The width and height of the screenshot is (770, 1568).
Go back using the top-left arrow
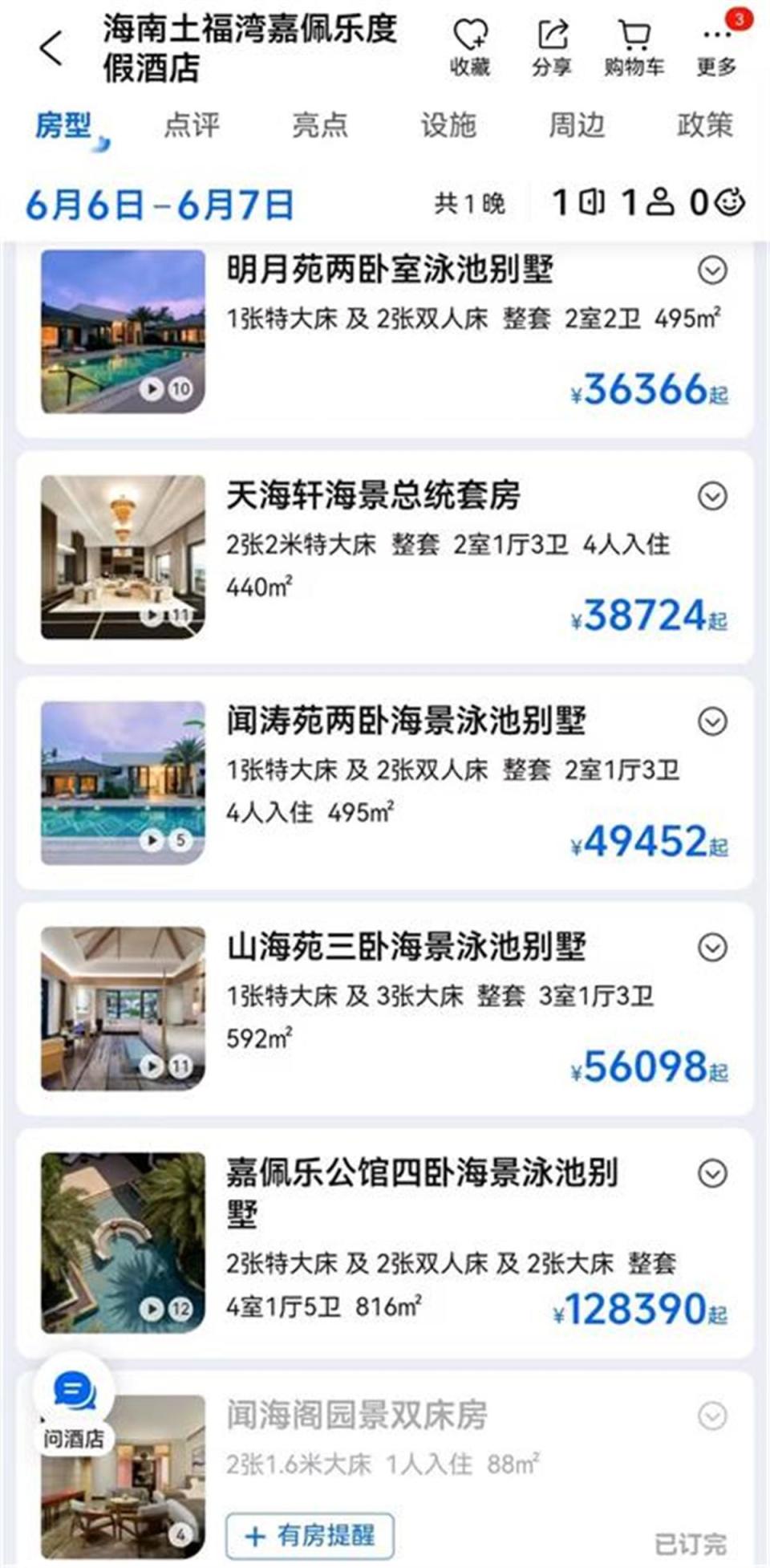point(51,48)
